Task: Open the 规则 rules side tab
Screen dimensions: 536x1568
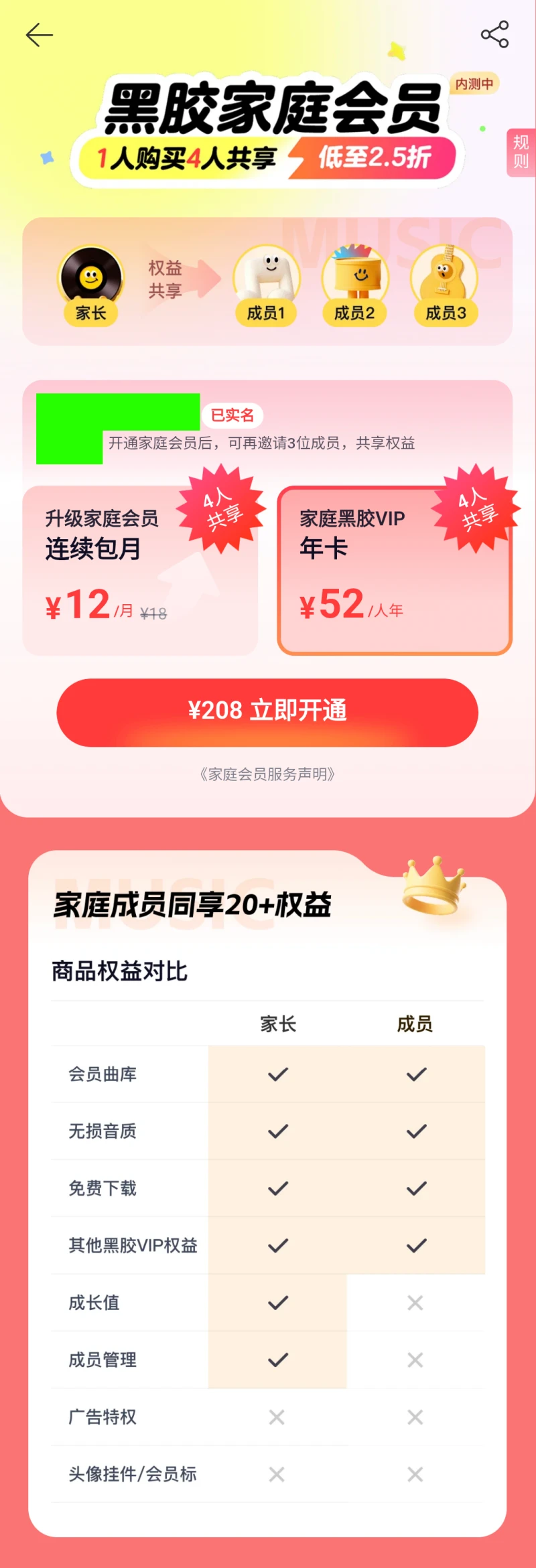Action: point(521,152)
